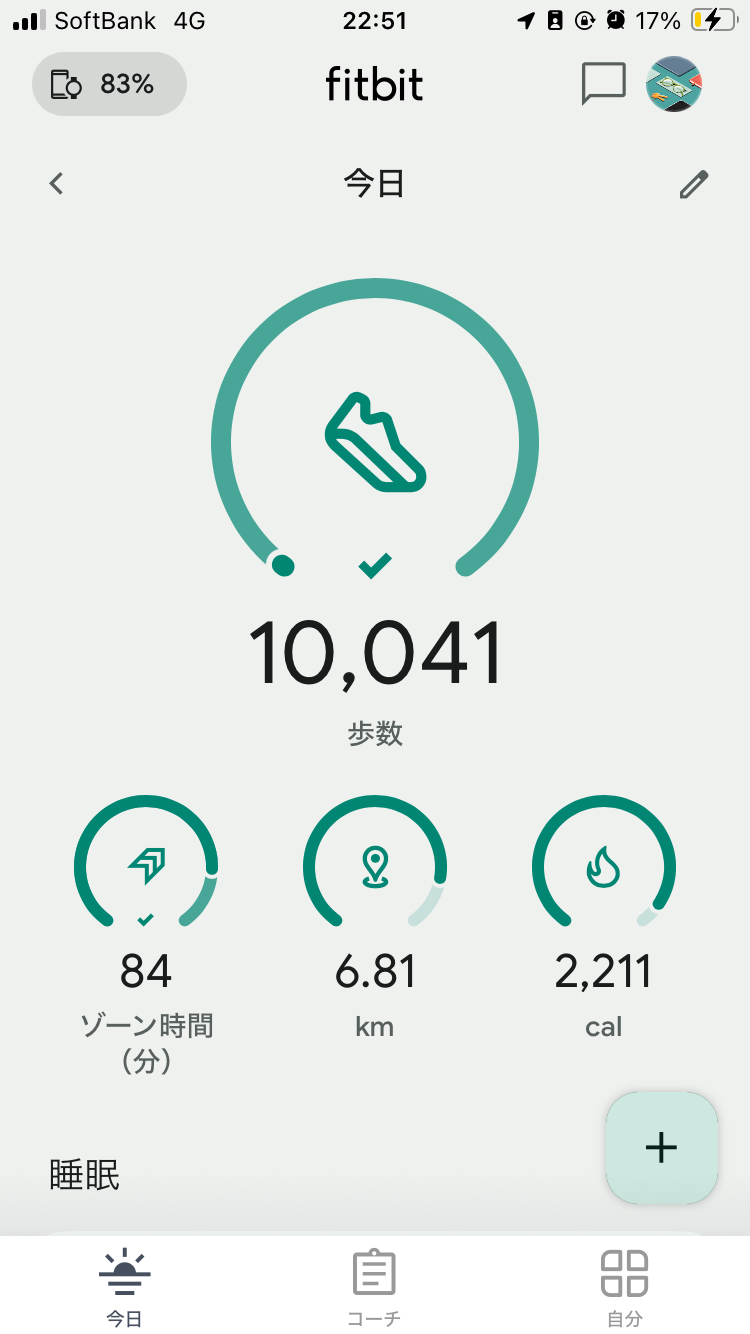Open the device battery 83% chip

click(109, 84)
